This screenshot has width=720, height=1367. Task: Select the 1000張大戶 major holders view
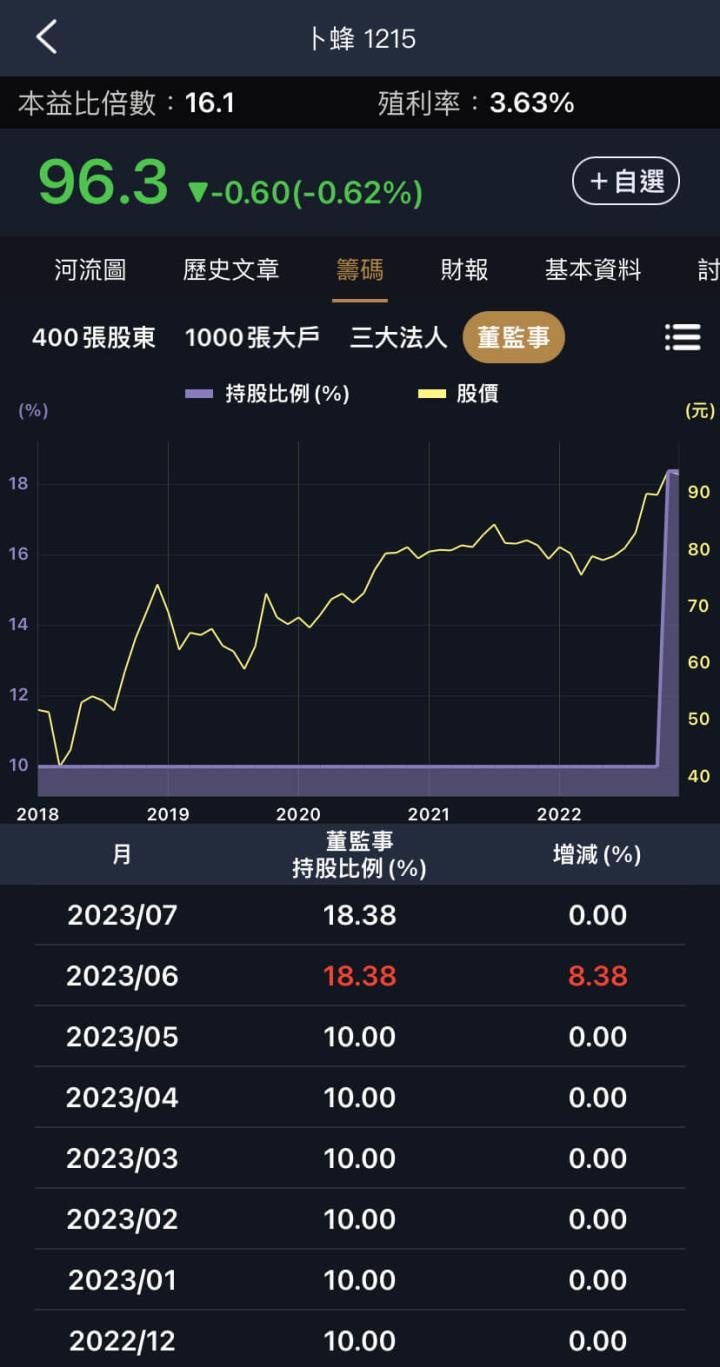tap(251, 338)
